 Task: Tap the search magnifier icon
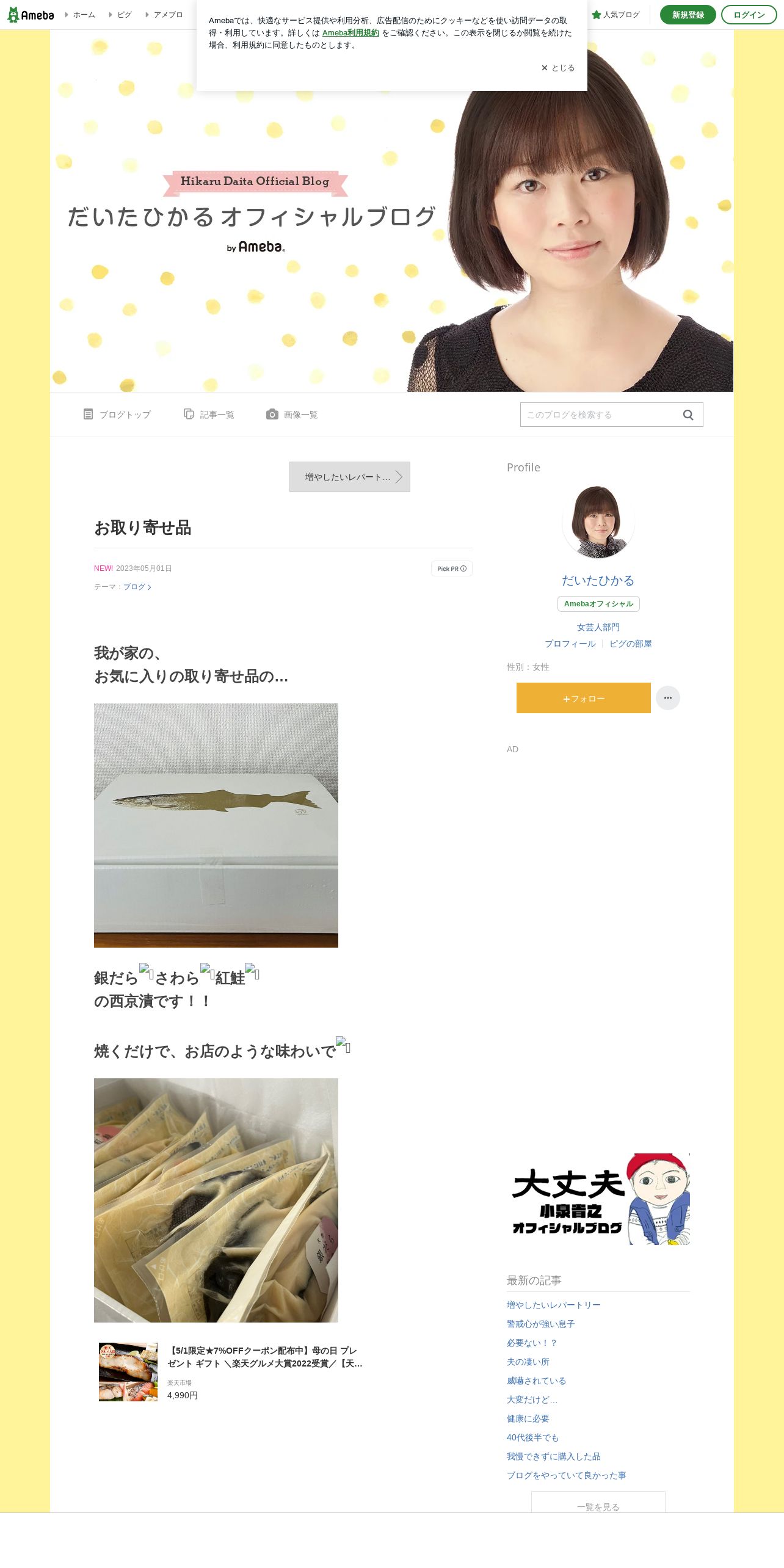[x=688, y=415]
